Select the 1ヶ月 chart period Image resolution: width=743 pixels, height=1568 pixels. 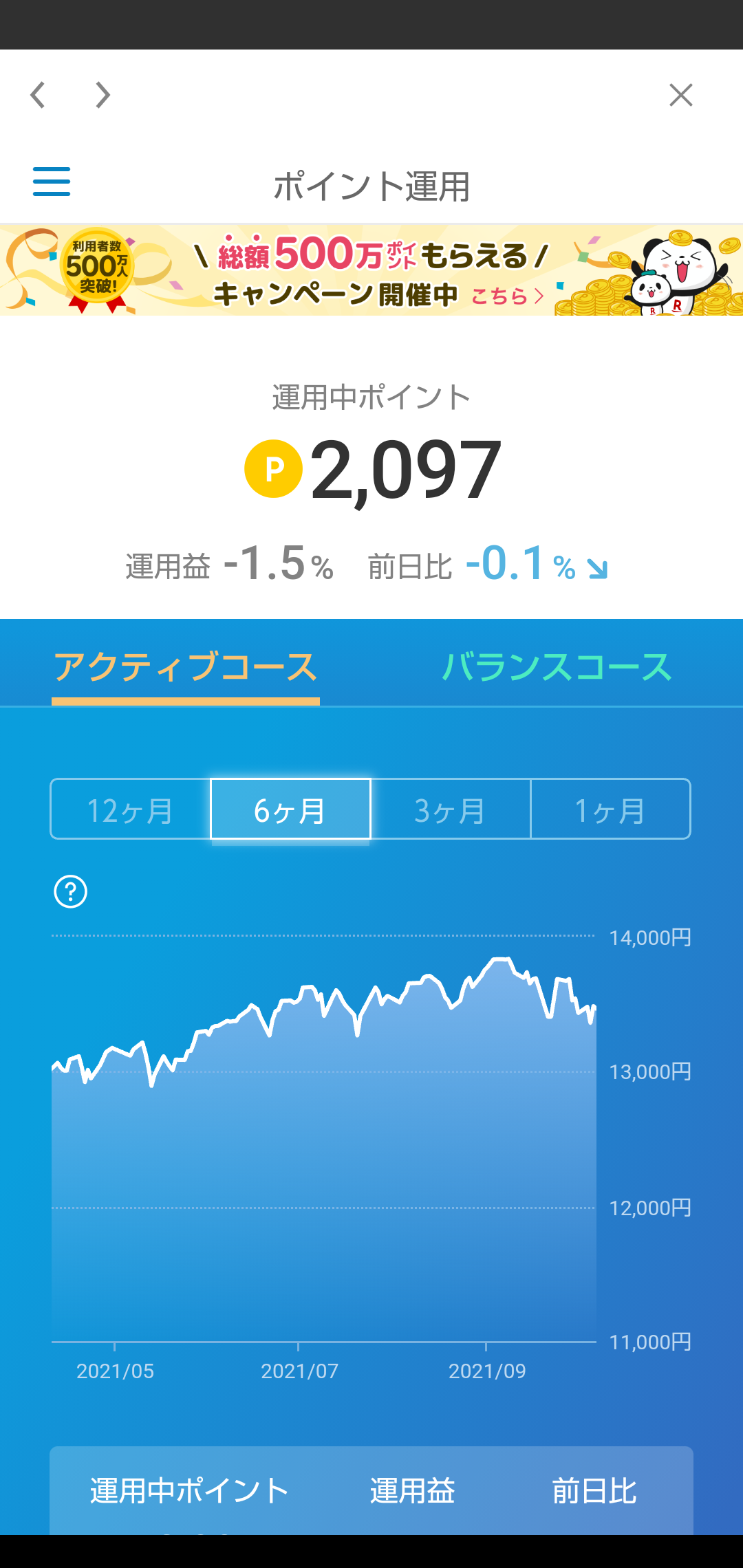point(611,809)
